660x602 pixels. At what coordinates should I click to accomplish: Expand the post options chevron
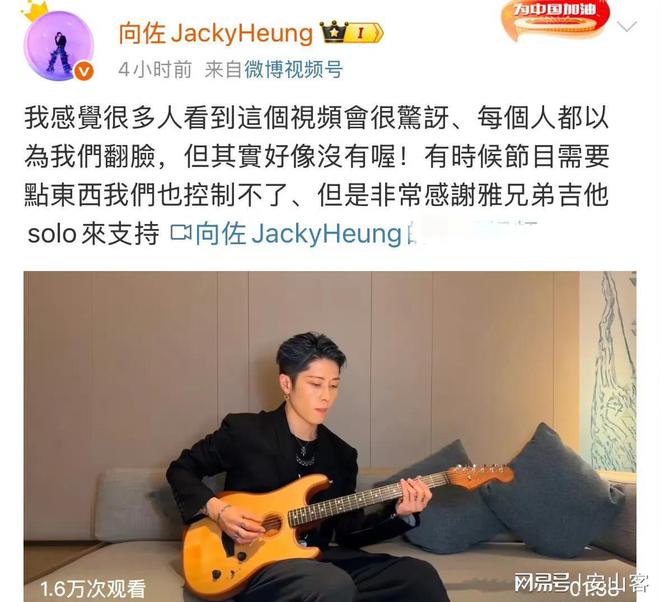click(626, 27)
